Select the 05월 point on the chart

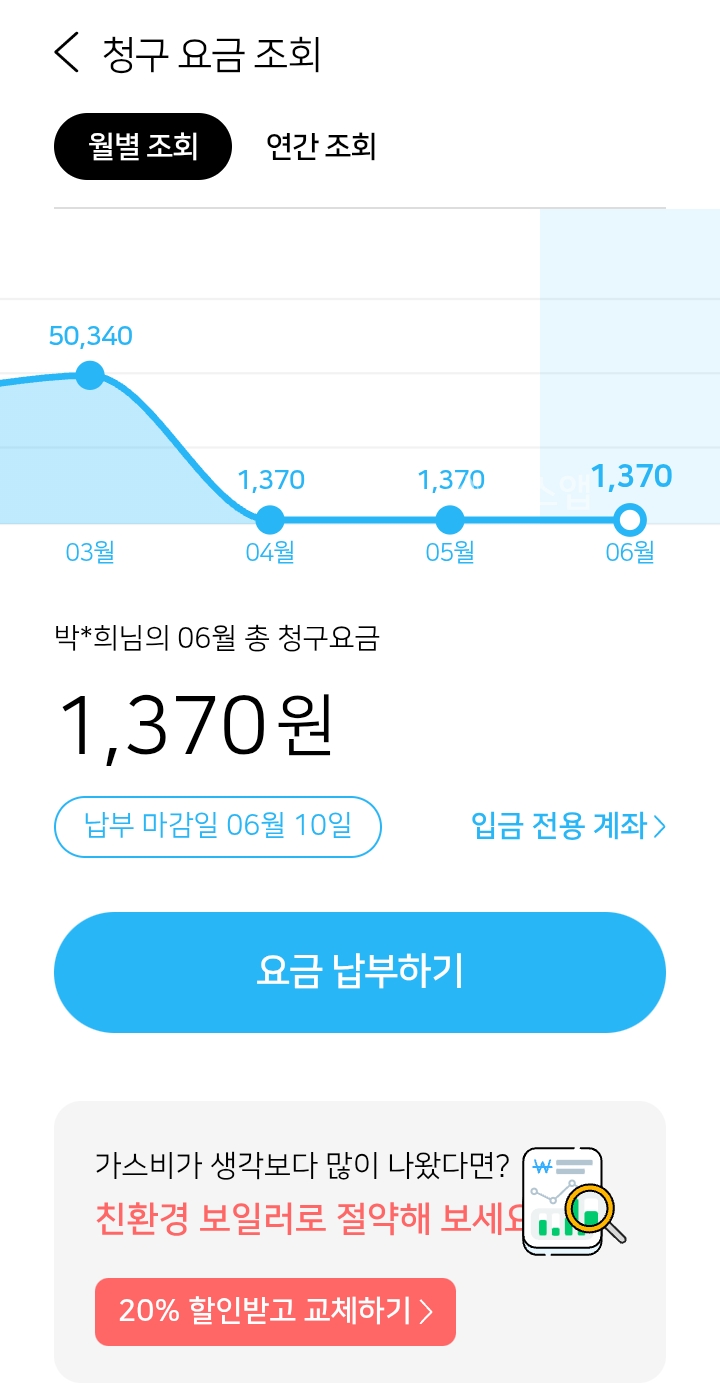point(450,520)
